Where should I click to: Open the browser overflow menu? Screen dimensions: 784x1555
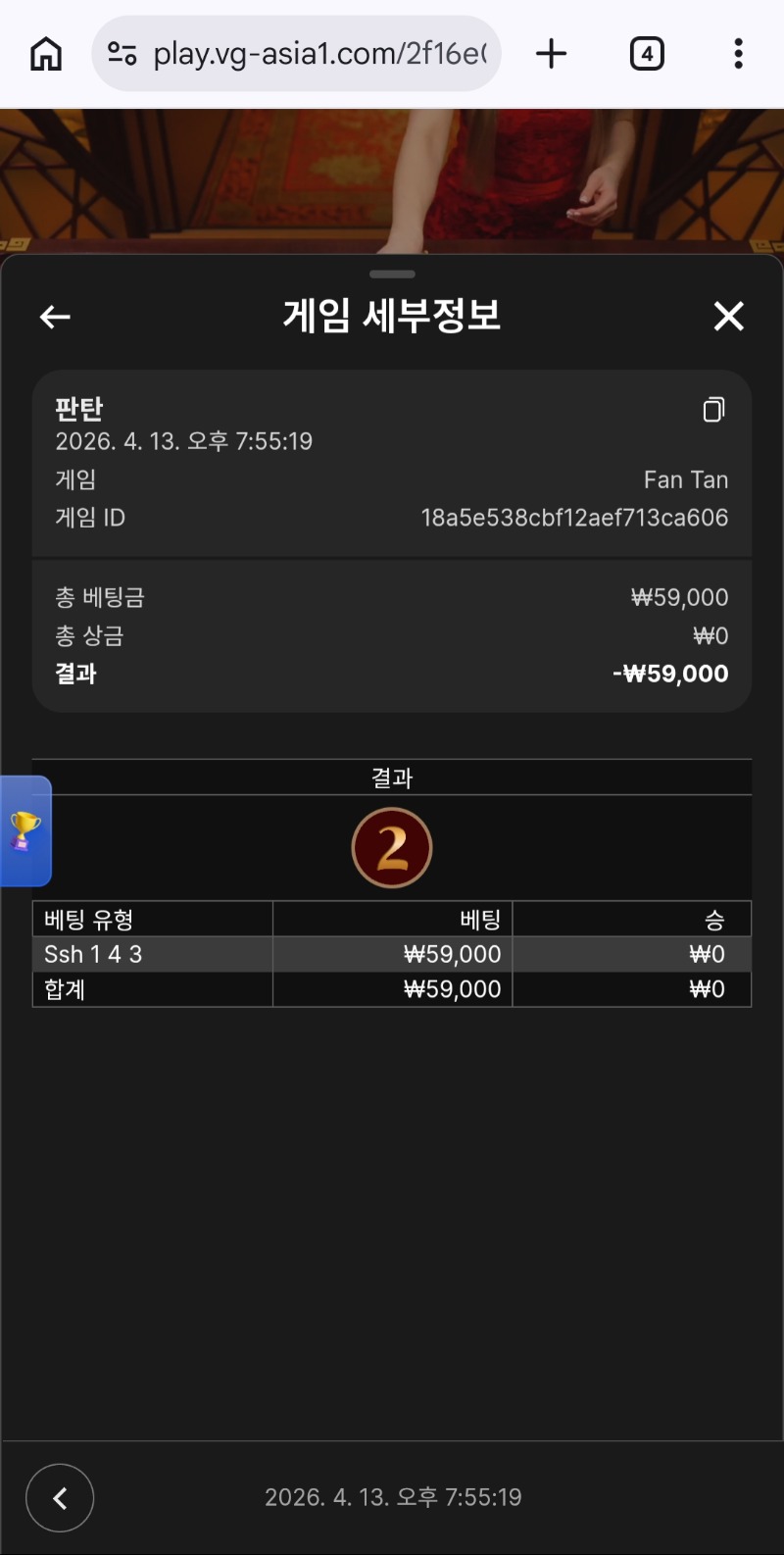[x=738, y=53]
